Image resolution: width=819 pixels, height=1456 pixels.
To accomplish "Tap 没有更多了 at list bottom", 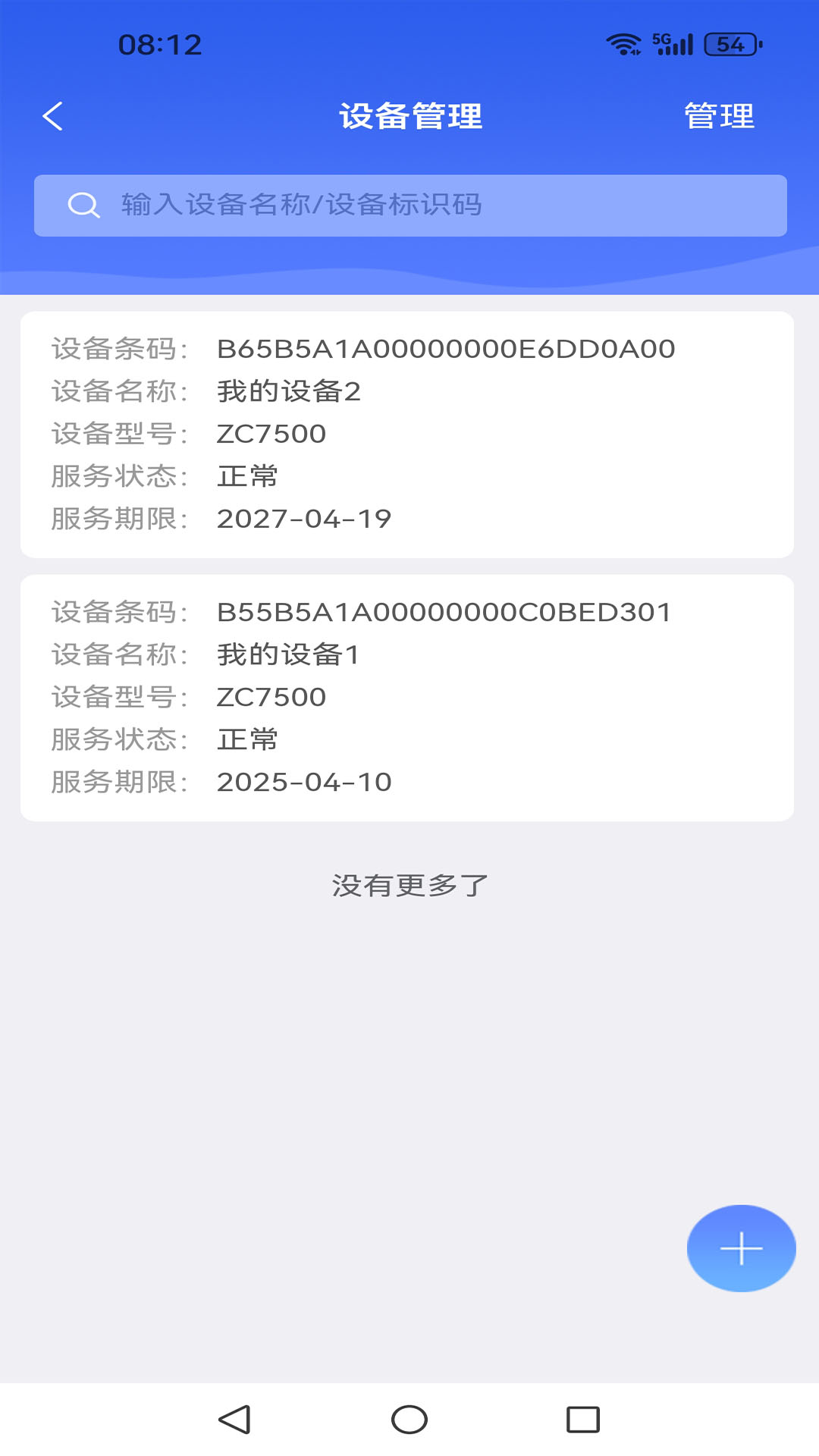I will (409, 883).
